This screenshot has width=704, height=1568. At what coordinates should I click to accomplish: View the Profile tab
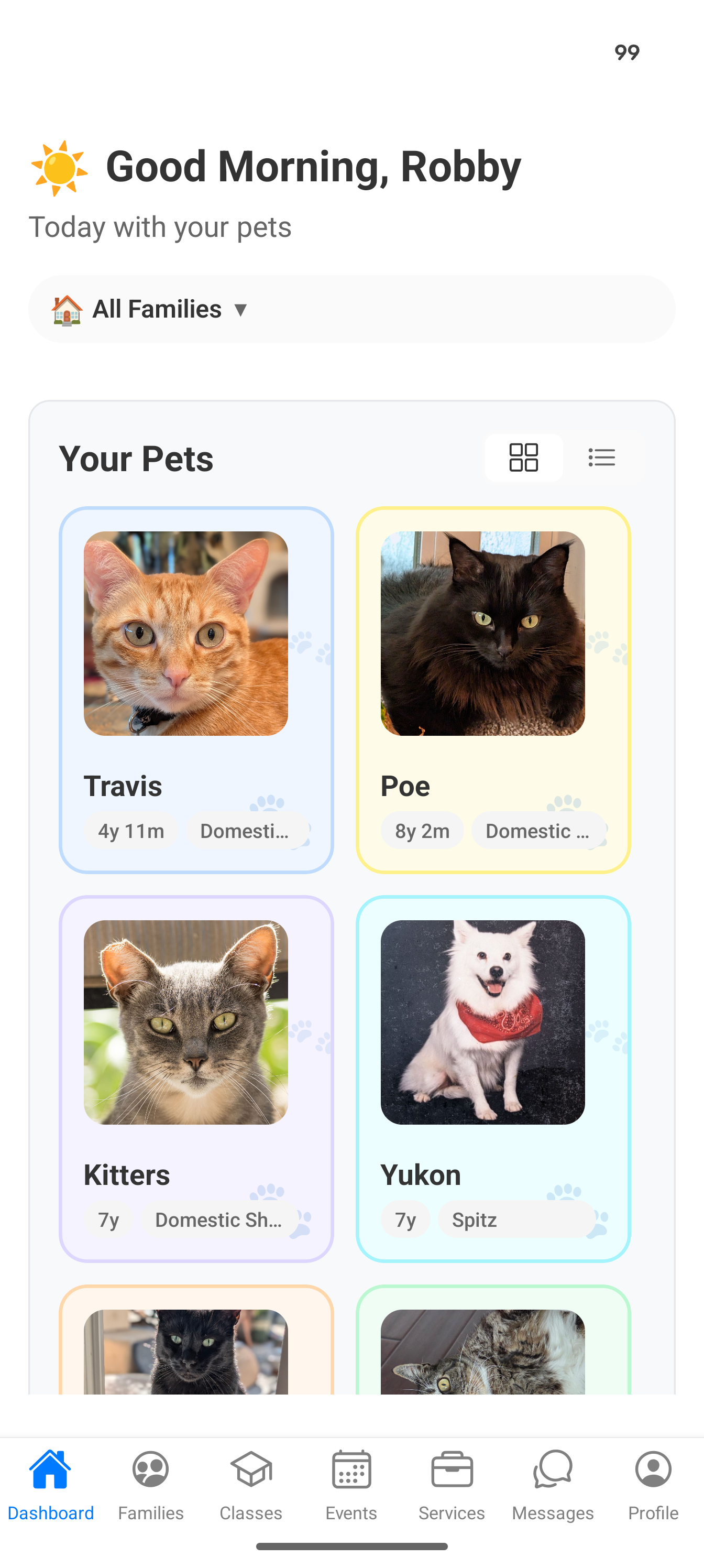(x=653, y=1485)
